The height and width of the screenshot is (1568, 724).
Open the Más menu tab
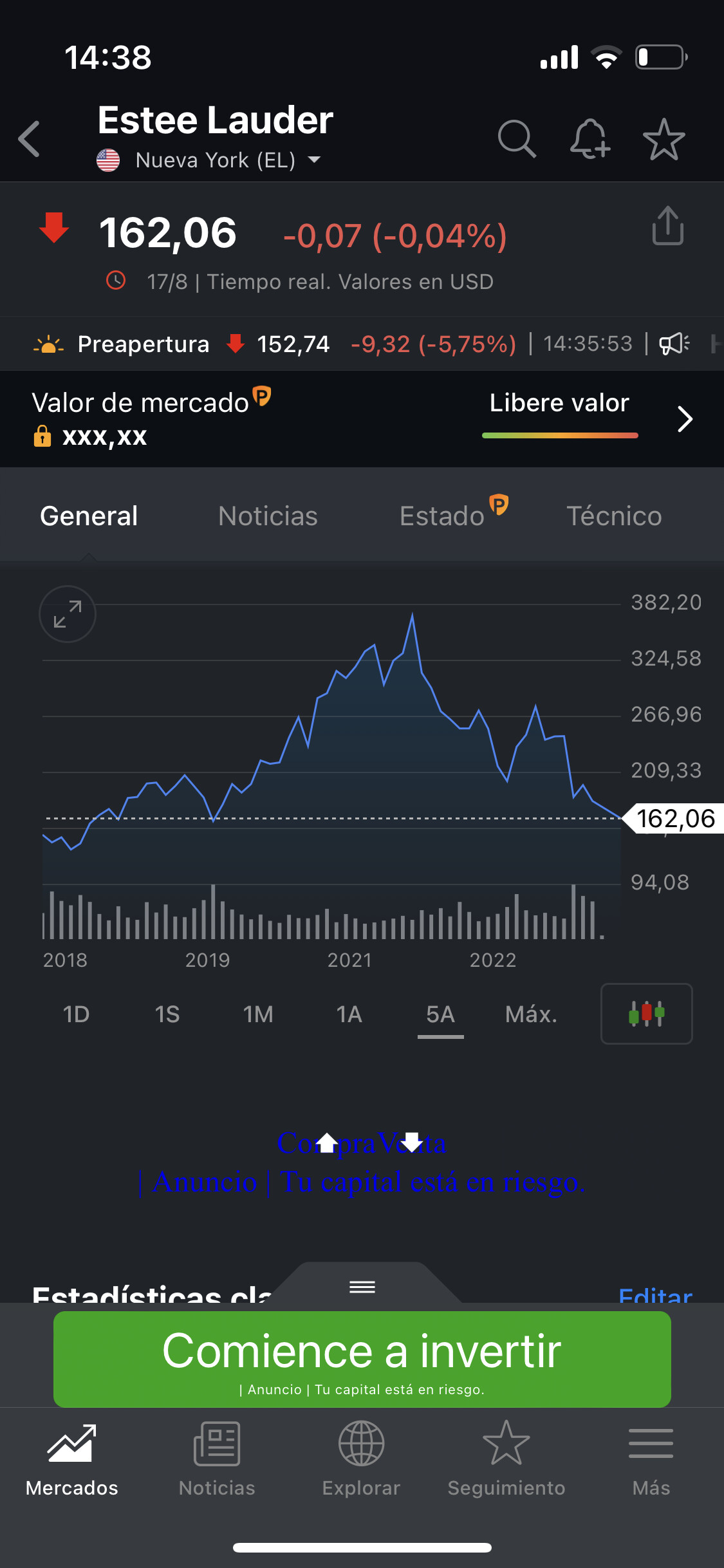point(651,1459)
